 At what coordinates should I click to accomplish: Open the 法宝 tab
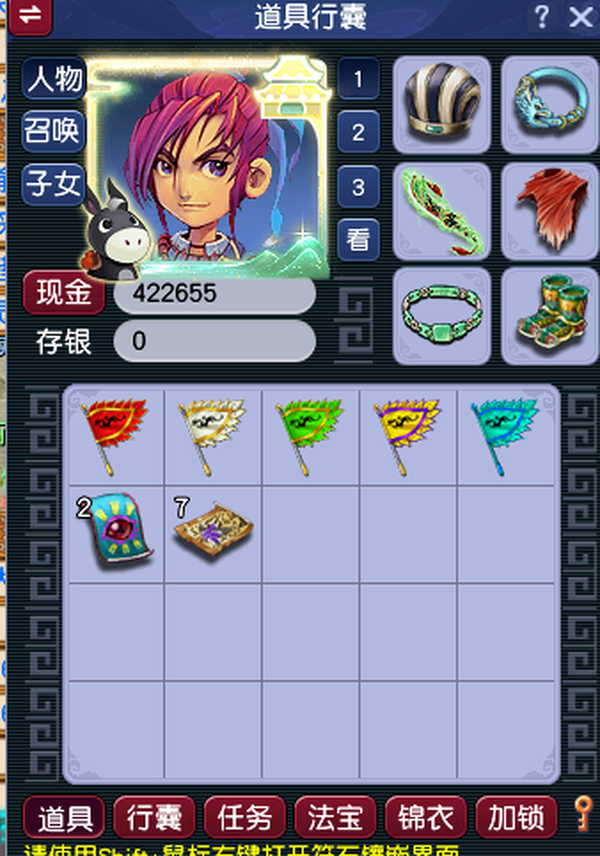pos(335,817)
